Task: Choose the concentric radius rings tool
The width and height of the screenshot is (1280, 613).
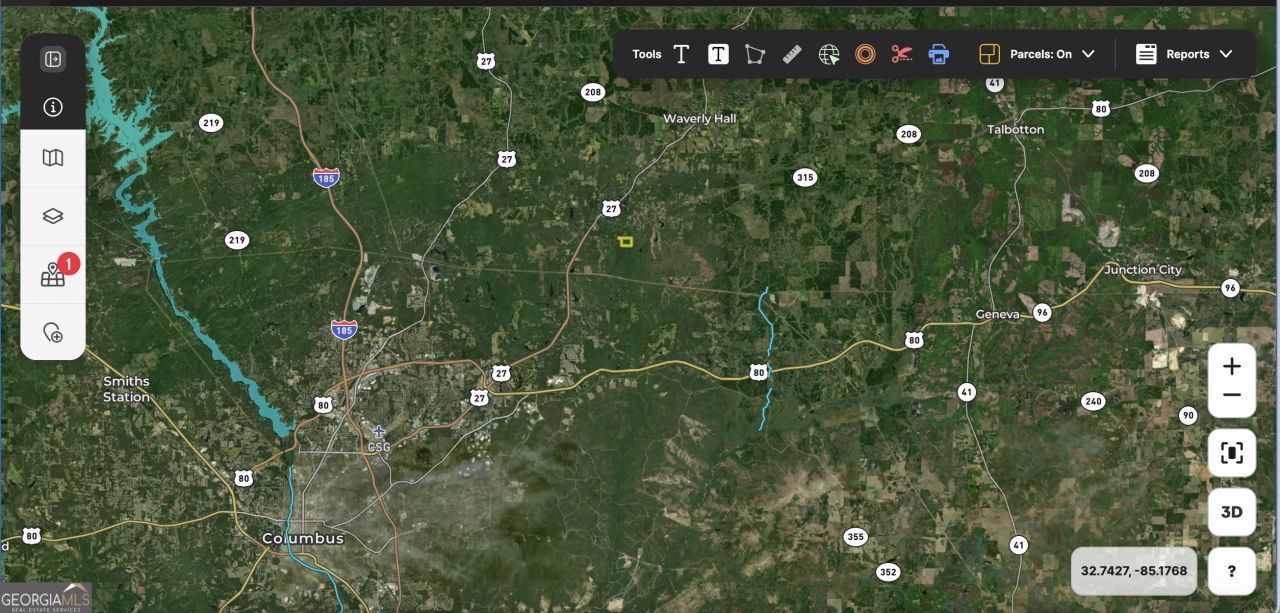Action: click(x=866, y=54)
